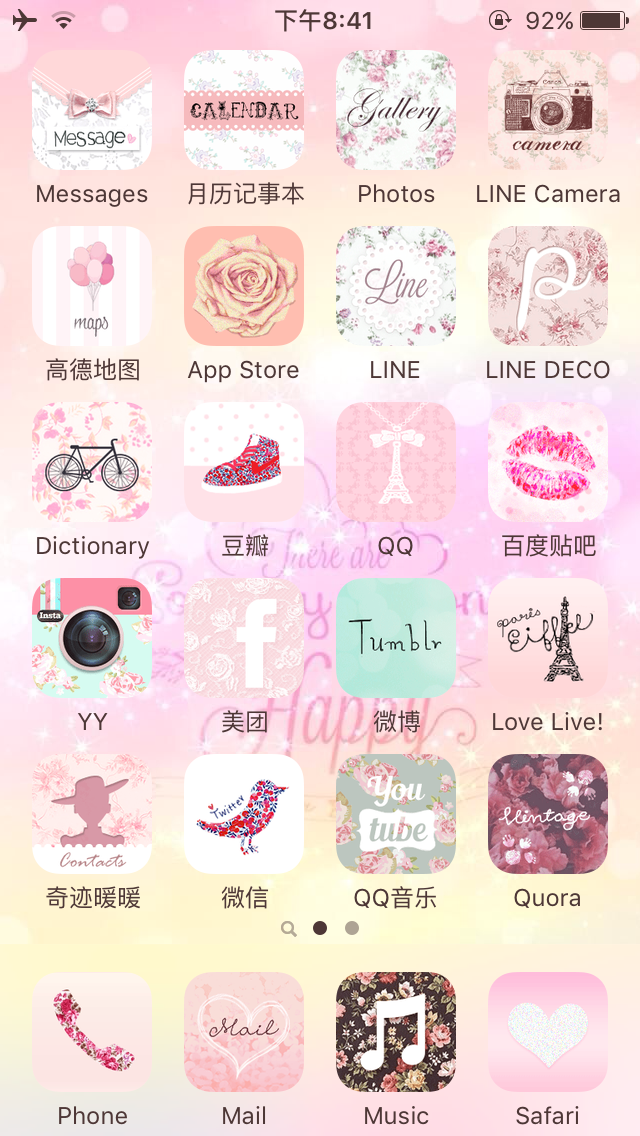Open the QQ app
This screenshot has height=1136, width=640.
[x=396, y=462]
